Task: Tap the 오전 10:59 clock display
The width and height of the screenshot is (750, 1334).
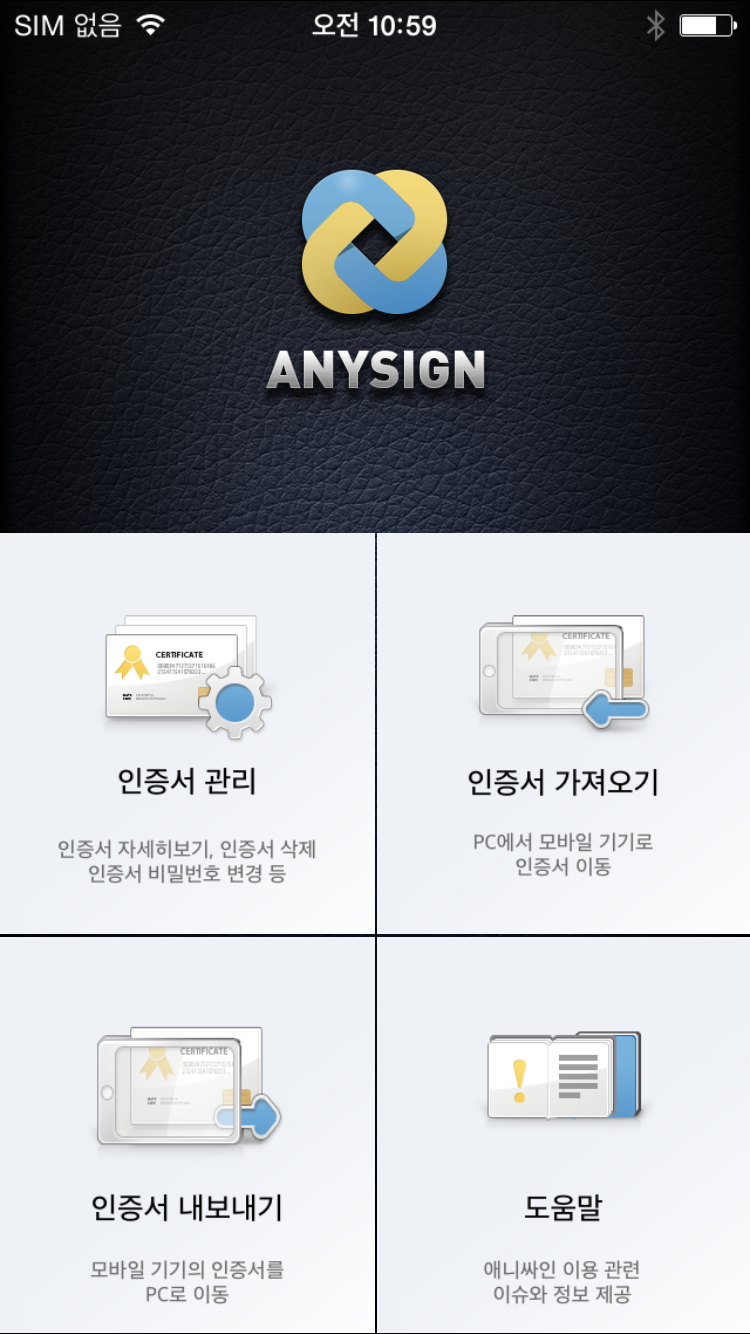Action: [373, 24]
